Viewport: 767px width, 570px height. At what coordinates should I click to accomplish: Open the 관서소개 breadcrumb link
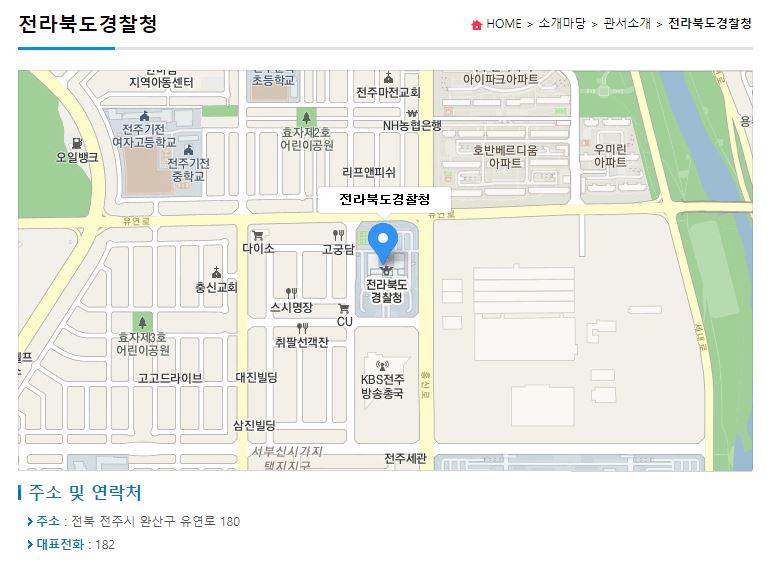tap(626, 23)
